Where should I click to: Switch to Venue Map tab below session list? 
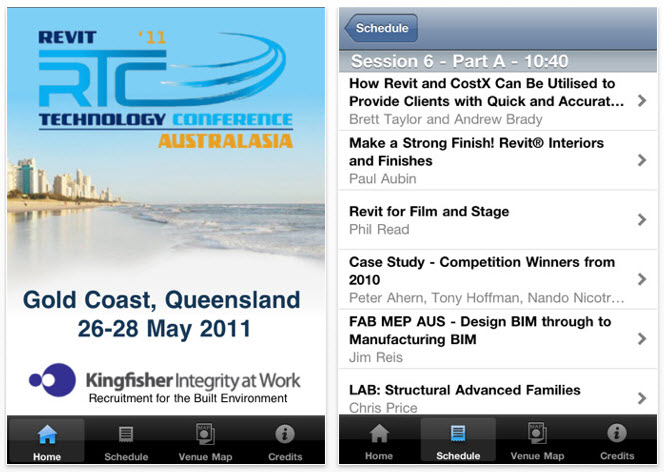[x=538, y=441]
